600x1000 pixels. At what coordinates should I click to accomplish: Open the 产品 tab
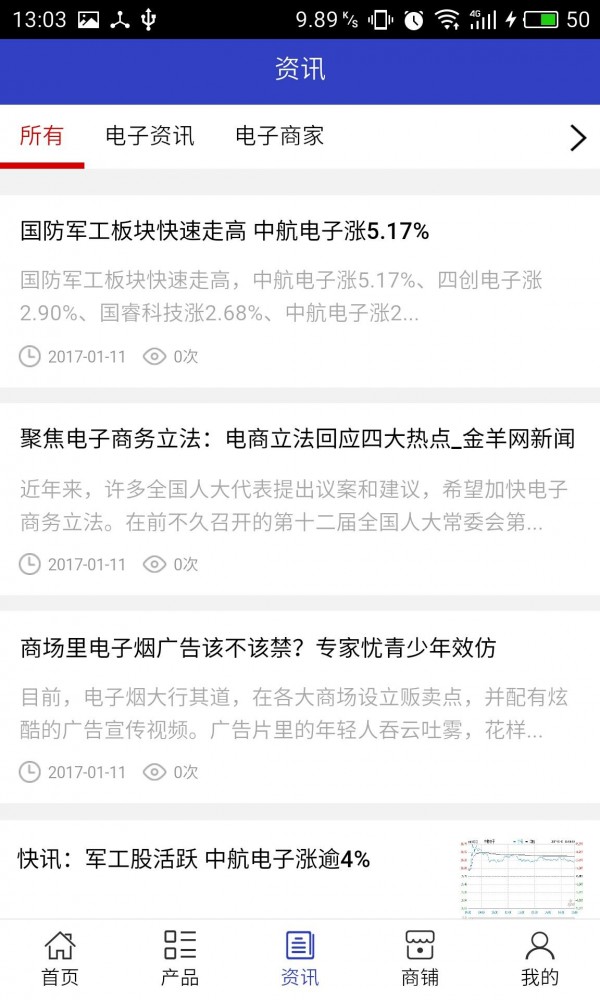coord(180,958)
